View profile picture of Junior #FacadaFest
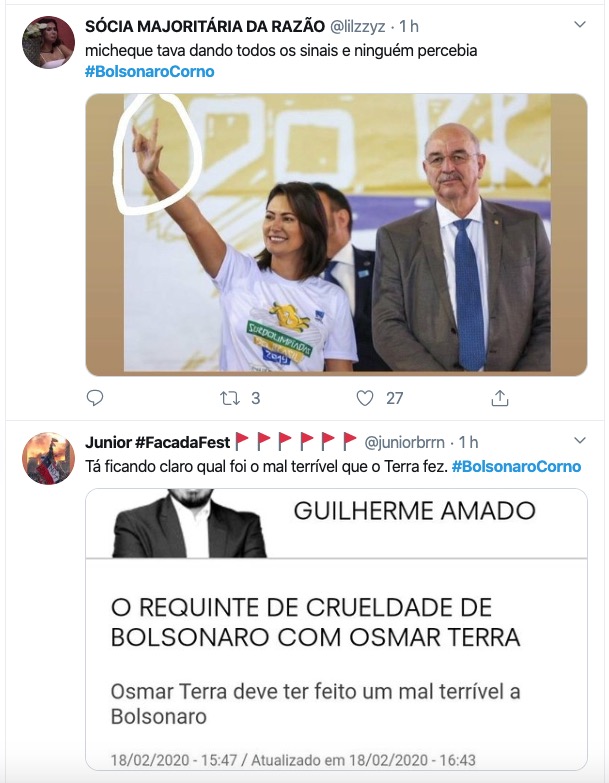The height and width of the screenshot is (783, 609). click(x=48, y=459)
